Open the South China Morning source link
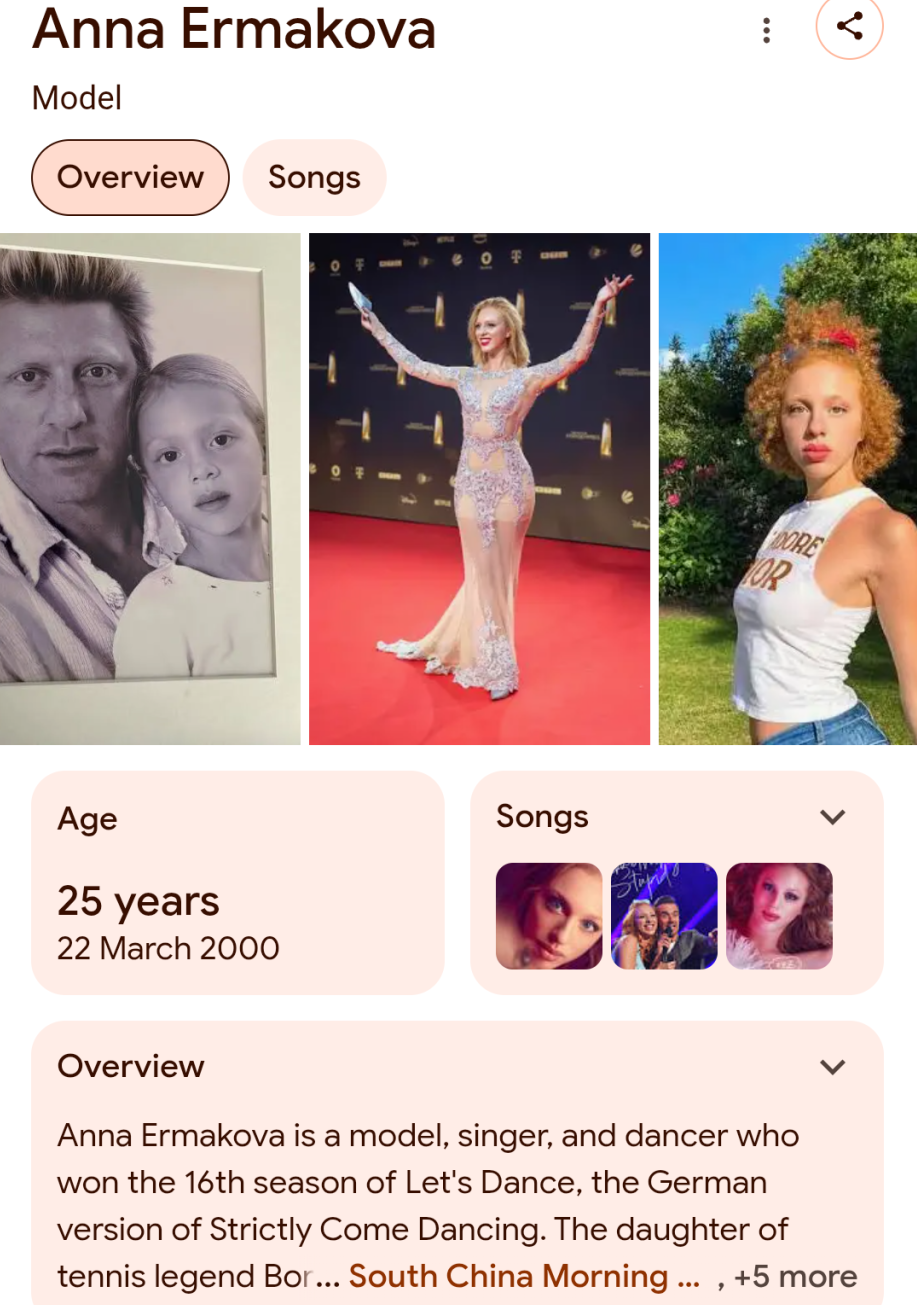Image resolution: width=917 pixels, height=1305 pixels. tap(524, 1276)
